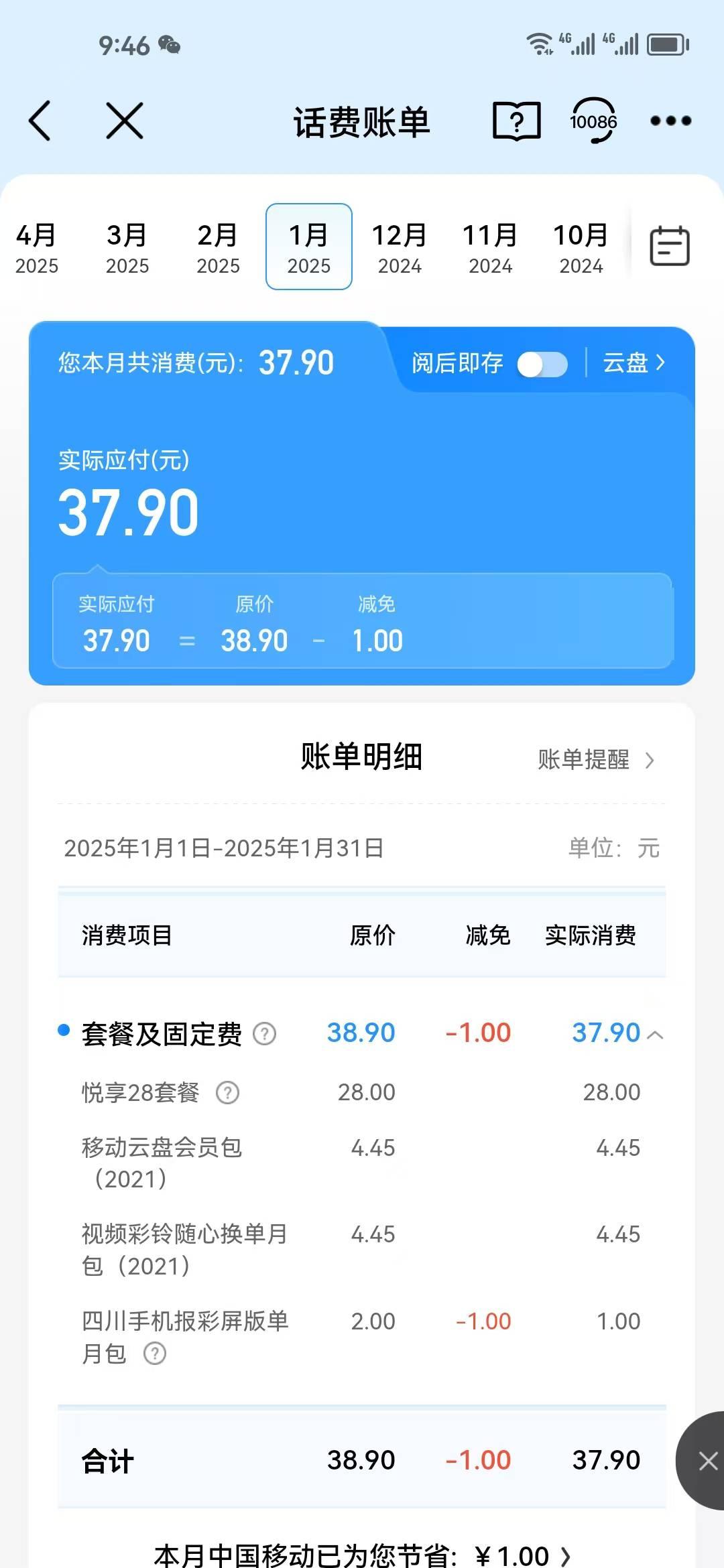The height and width of the screenshot is (1568, 724).
Task: Show info about 悦享28套餐
Action: click(227, 1093)
